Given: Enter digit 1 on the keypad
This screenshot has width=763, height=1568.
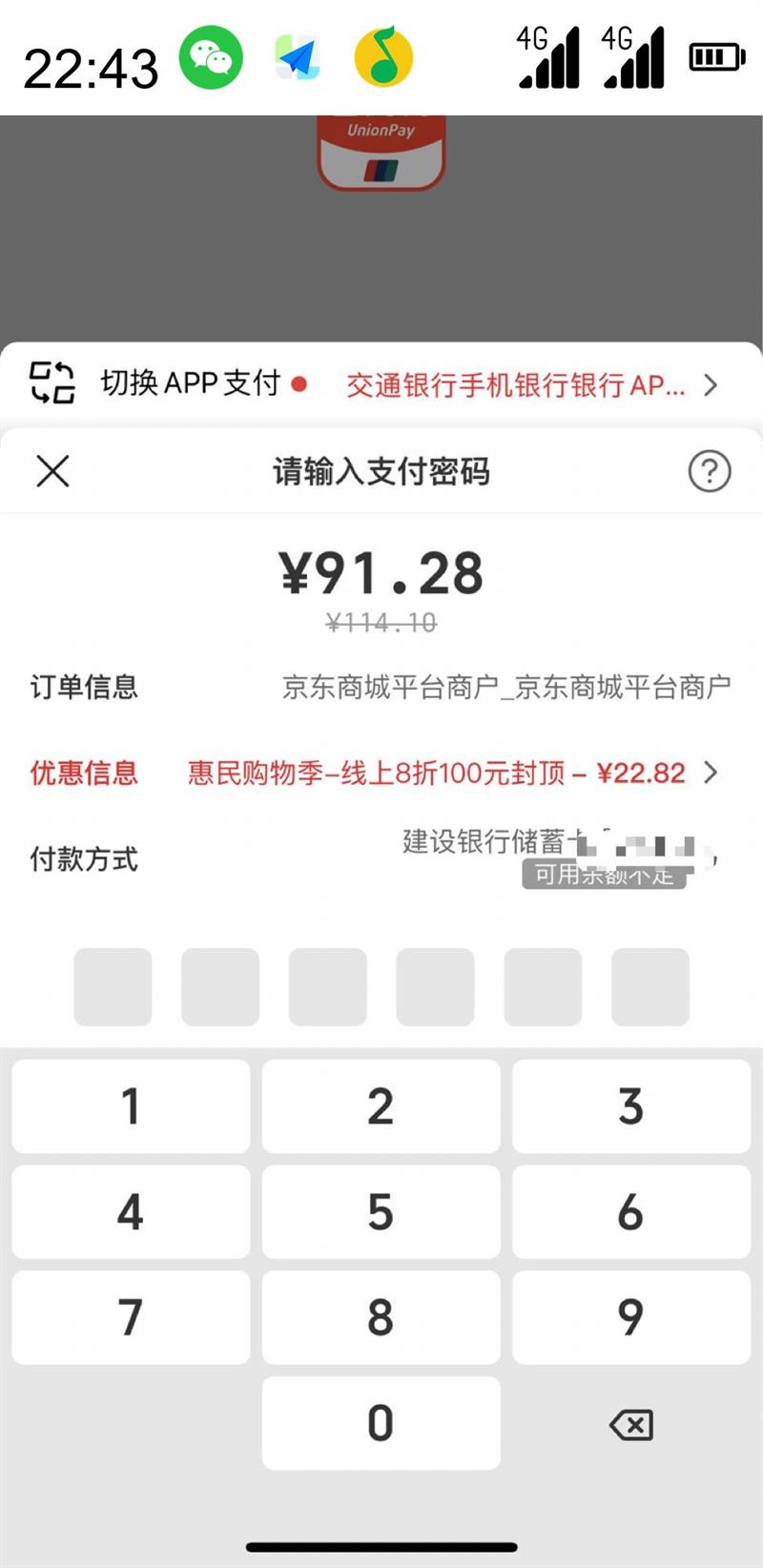Looking at the screenshot, I should tap(131, 1106).
